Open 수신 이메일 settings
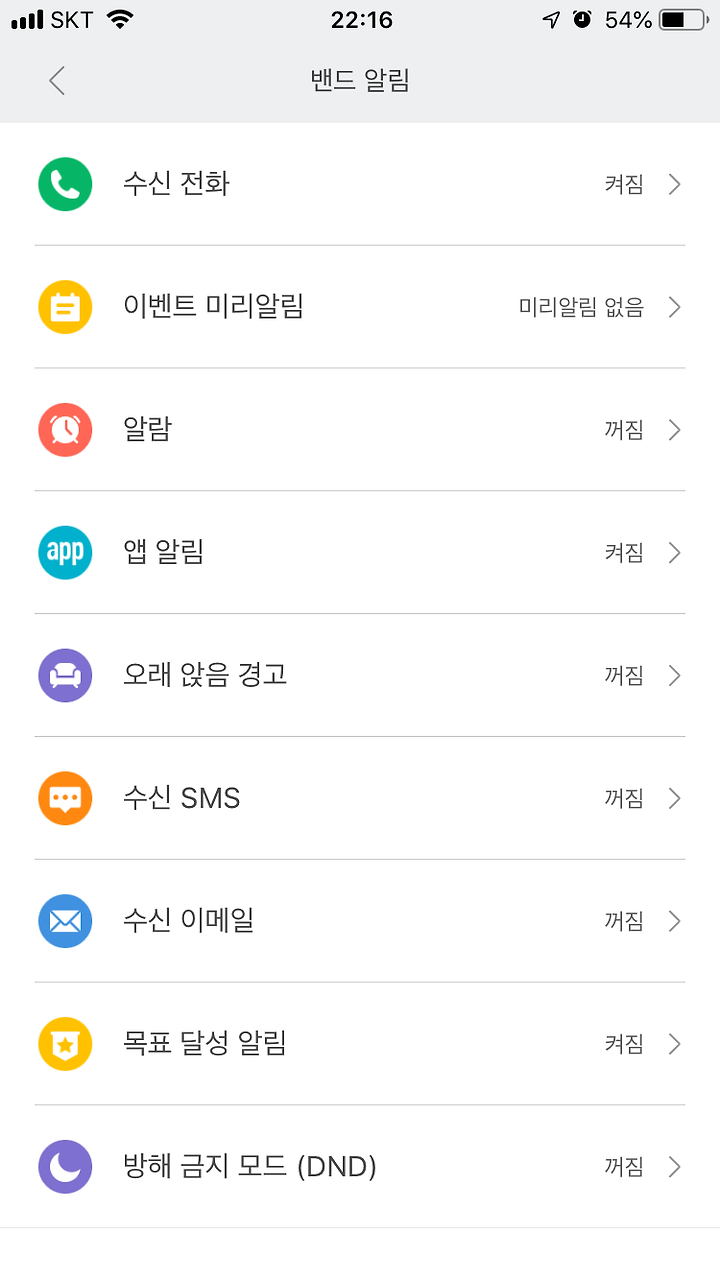720x1280 pixels. (x=360, y=921)
